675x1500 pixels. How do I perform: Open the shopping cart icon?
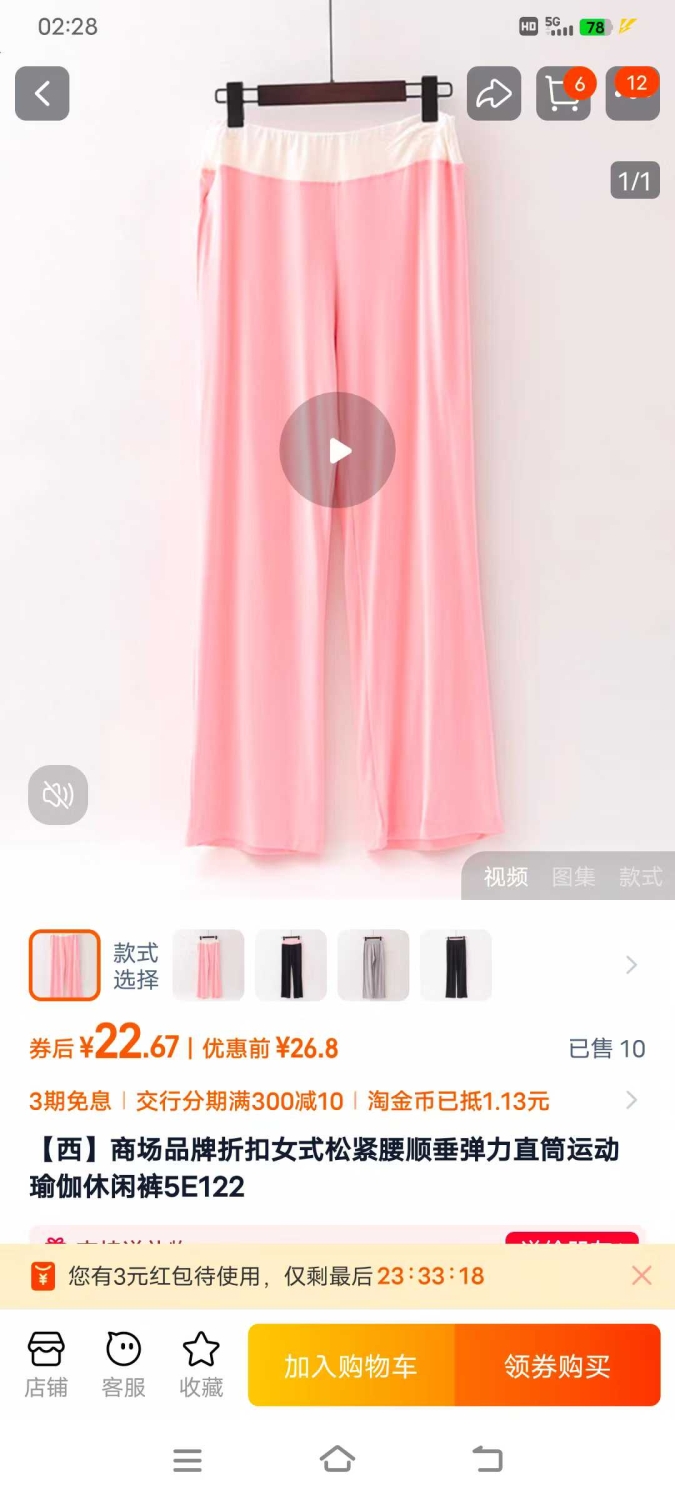tap(563, 94)
